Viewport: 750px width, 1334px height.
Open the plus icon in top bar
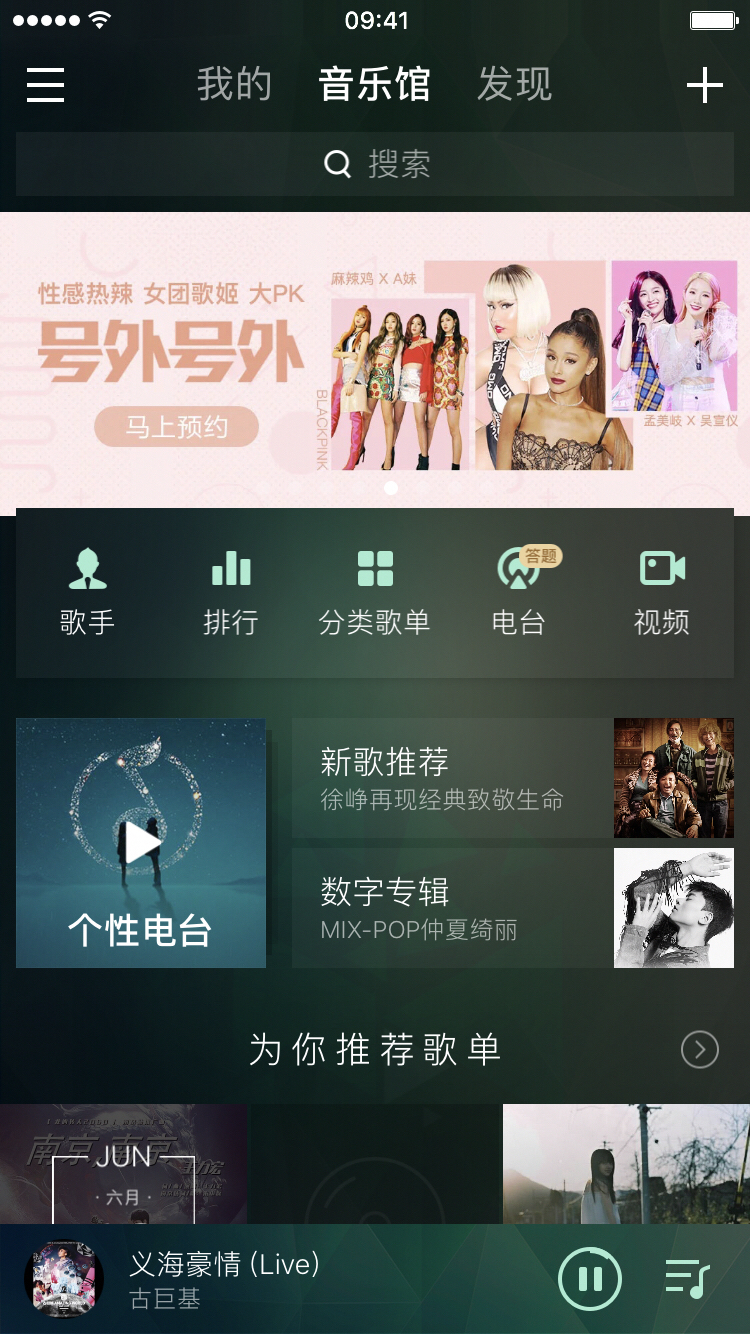click(x=705, y=84)
